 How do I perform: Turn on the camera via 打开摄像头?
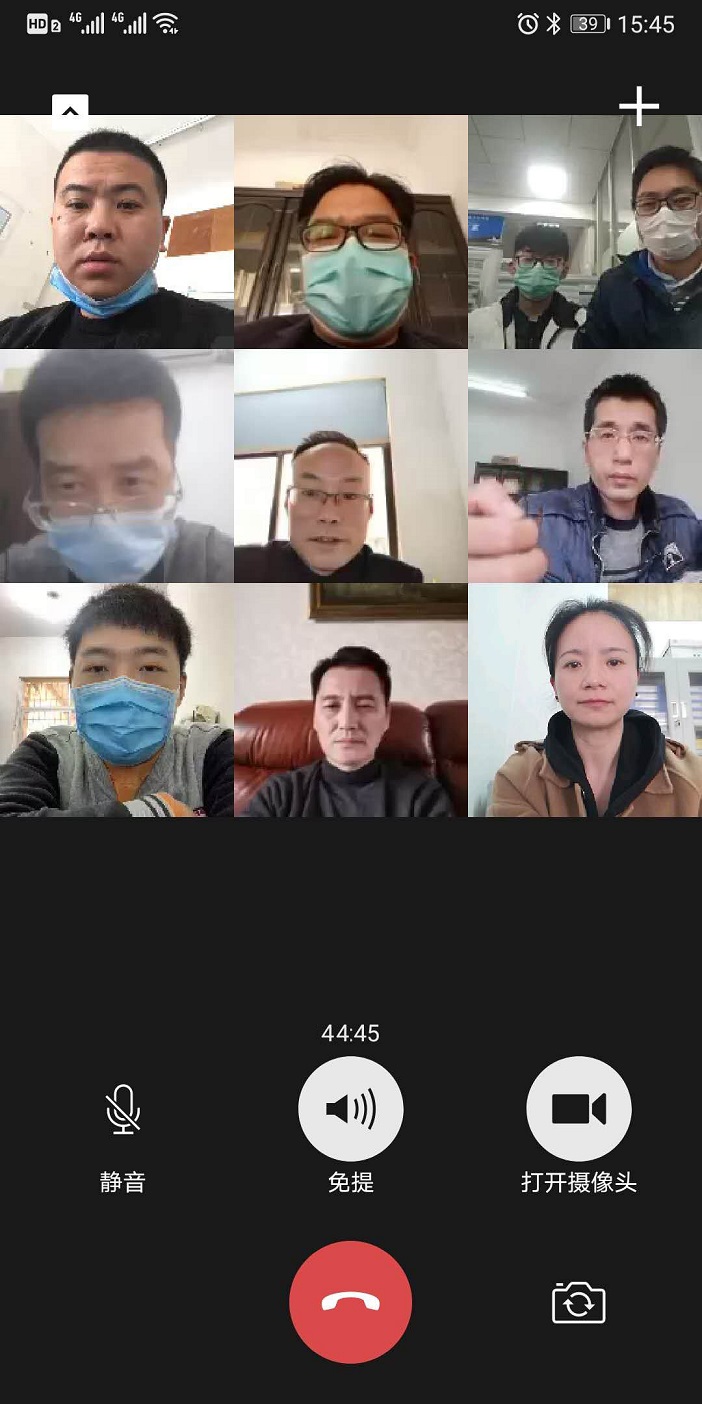pyautogui.click(x=579, y=1109)
